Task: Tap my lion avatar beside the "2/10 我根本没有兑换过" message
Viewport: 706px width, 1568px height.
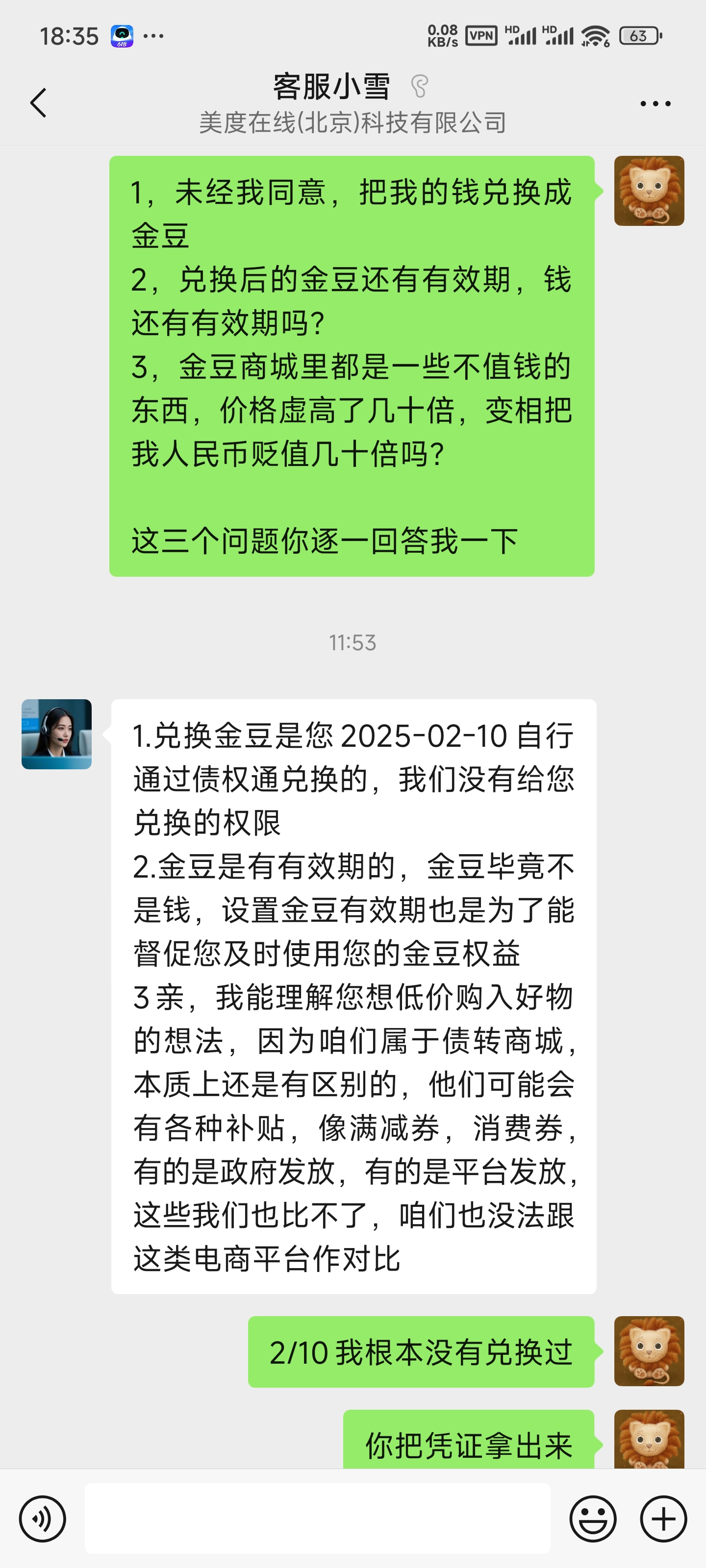Action: (x=649, y=1351)
